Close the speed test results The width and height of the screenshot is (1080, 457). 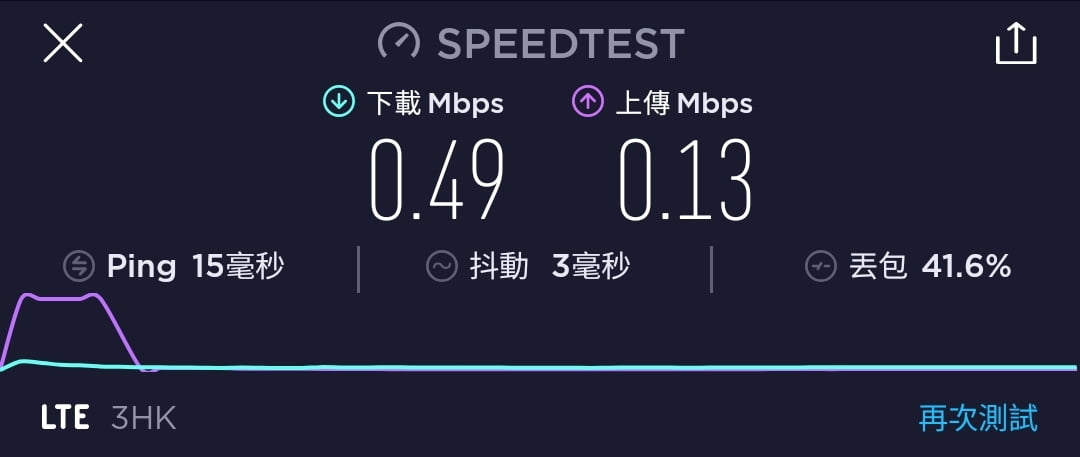[62, 44]
